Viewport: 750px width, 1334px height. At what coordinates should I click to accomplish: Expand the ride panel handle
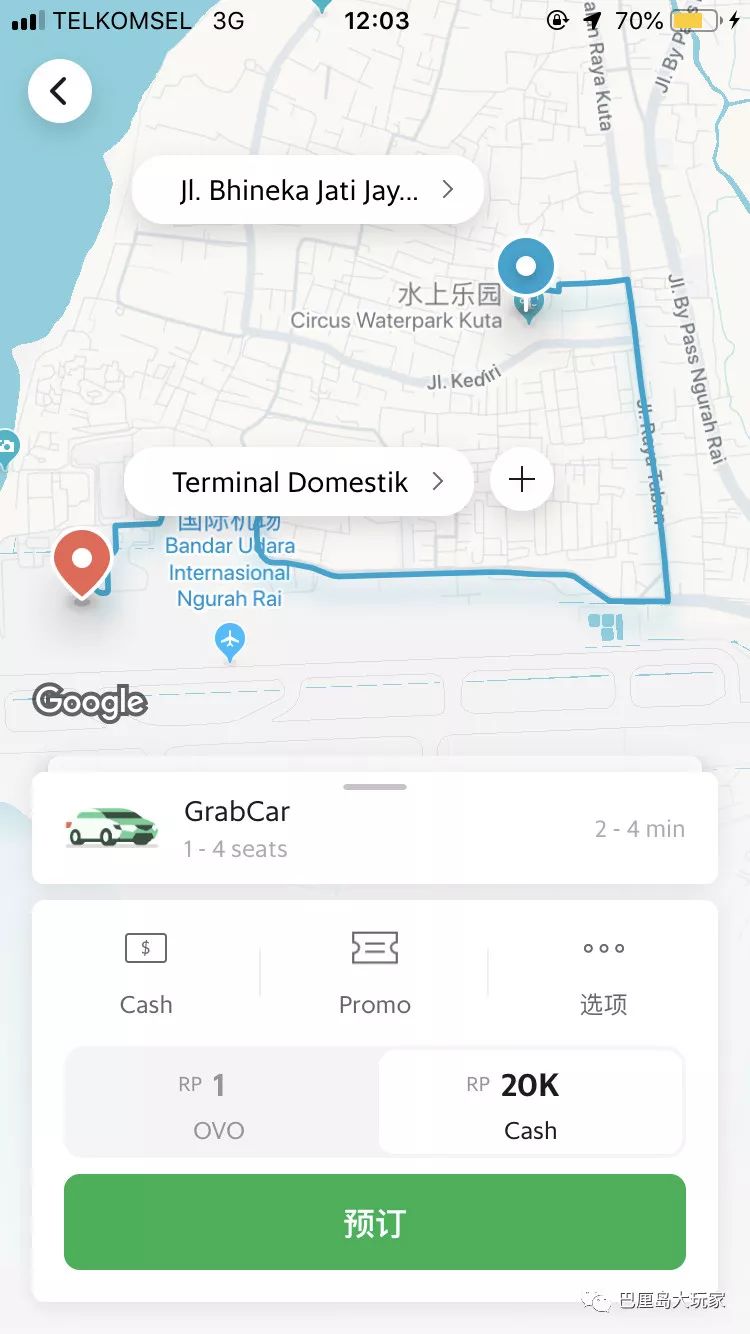[x=374, y=787]
